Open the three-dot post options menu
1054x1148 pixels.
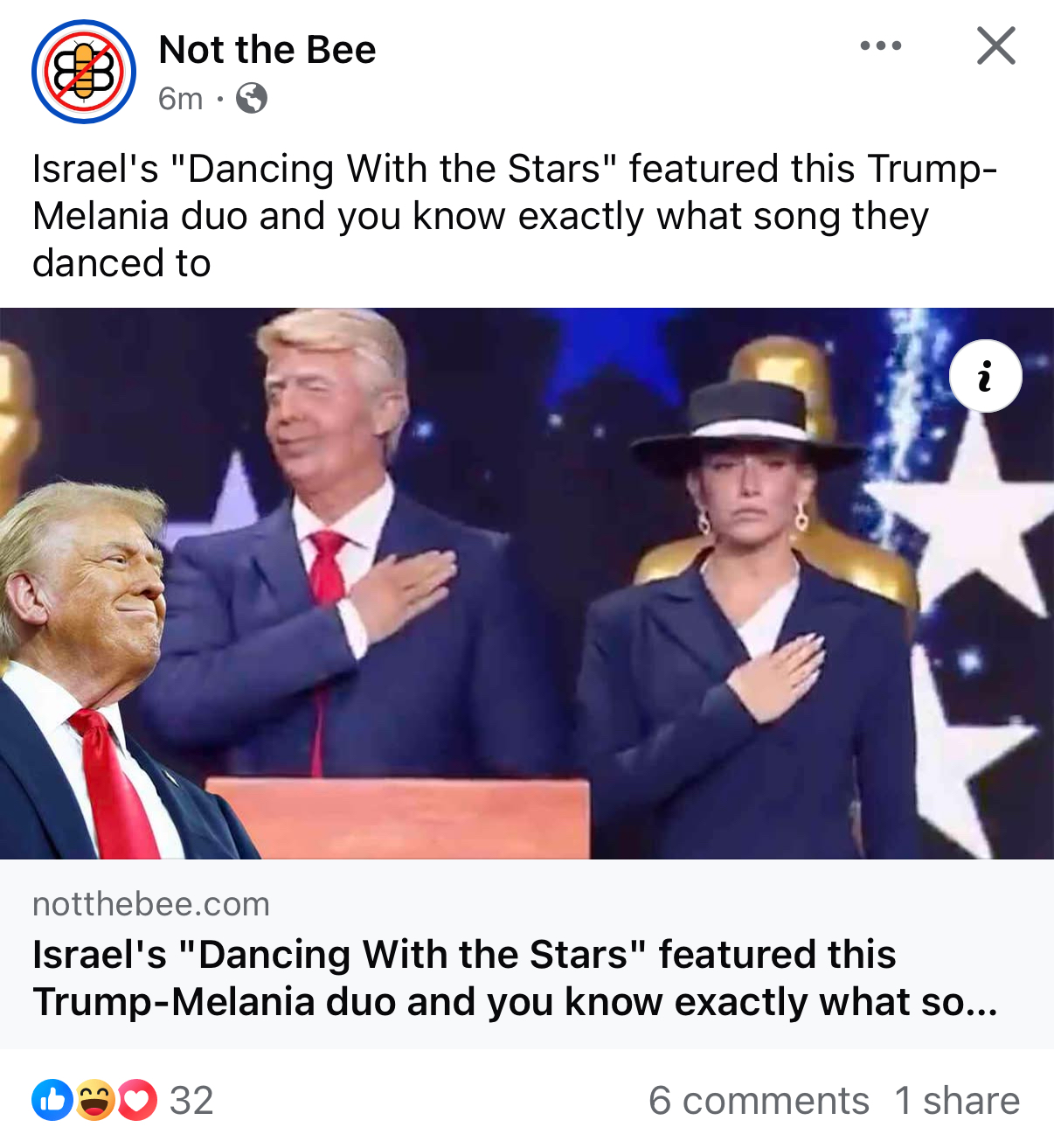[880, 45]
